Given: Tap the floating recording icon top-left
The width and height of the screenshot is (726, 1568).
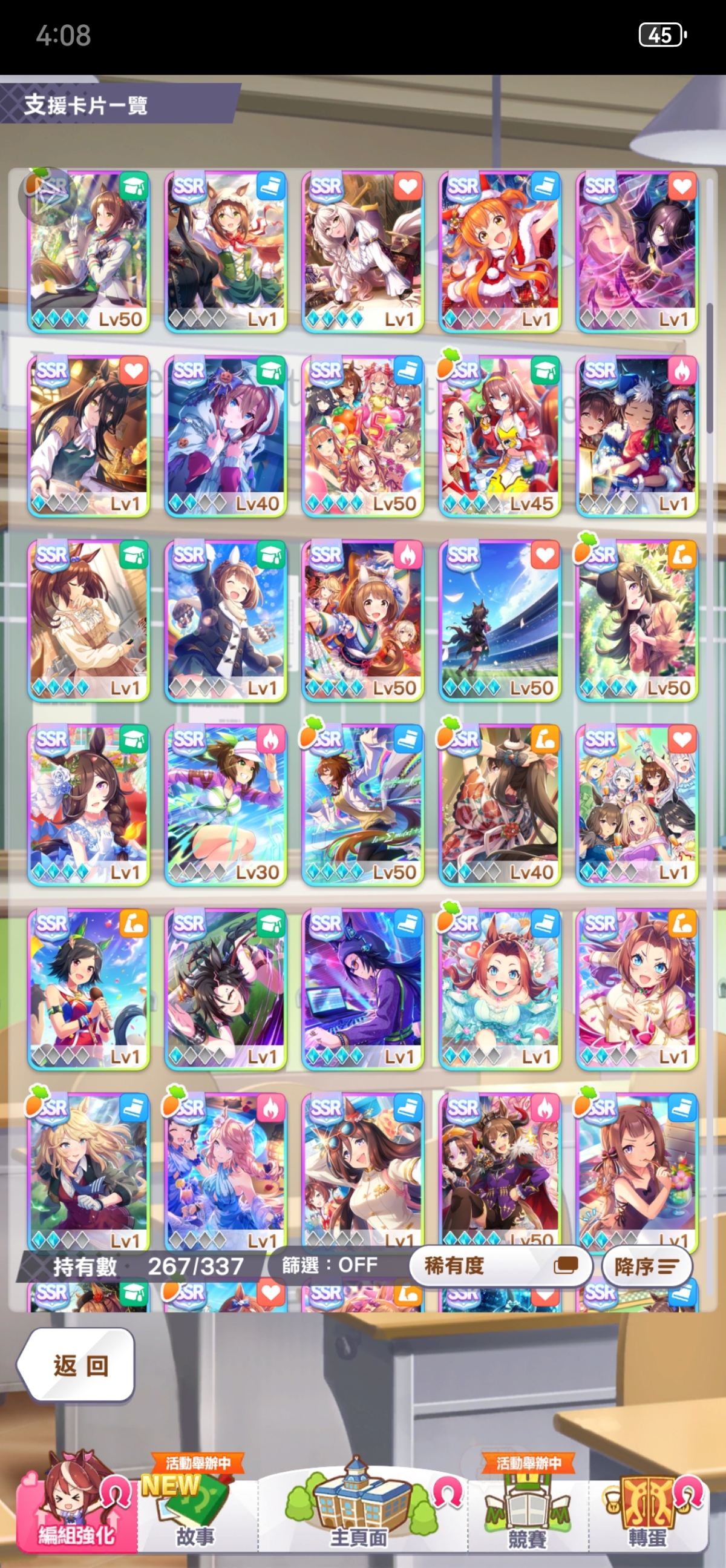Looking at the screenshot, I should click(47, 197).
